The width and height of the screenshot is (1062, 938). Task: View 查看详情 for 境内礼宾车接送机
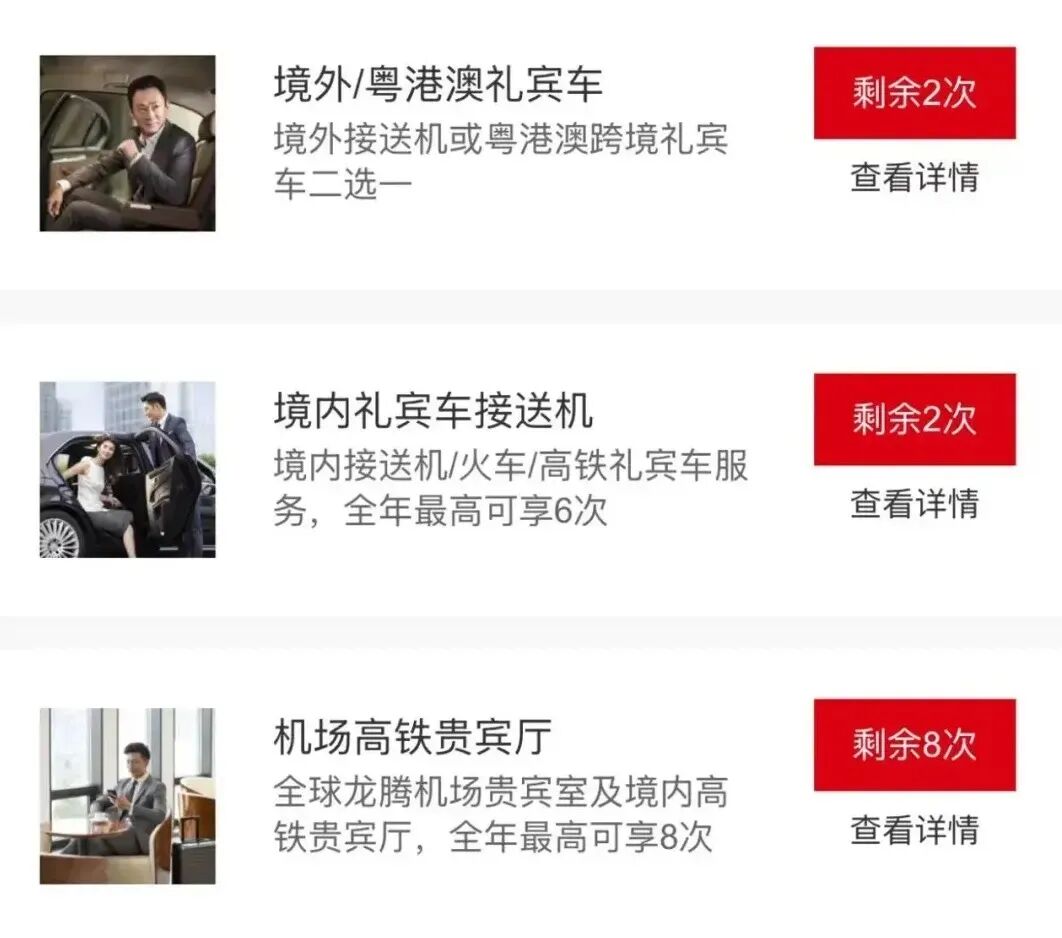pos(914,503)
